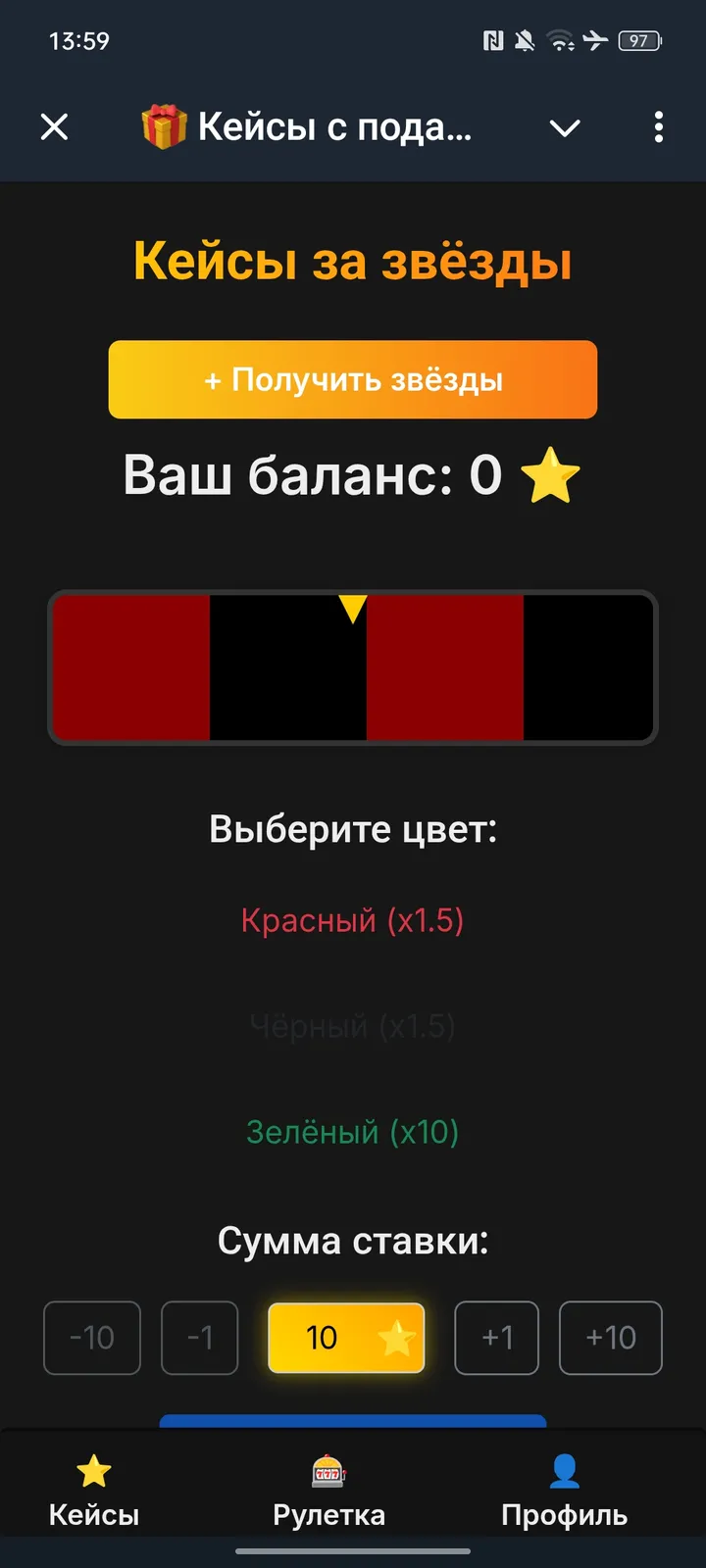The width and height of the screenshot is (706, 1568).
Task: Click the yellow pointer marker above the roulette strip
Action: [353, 608]
